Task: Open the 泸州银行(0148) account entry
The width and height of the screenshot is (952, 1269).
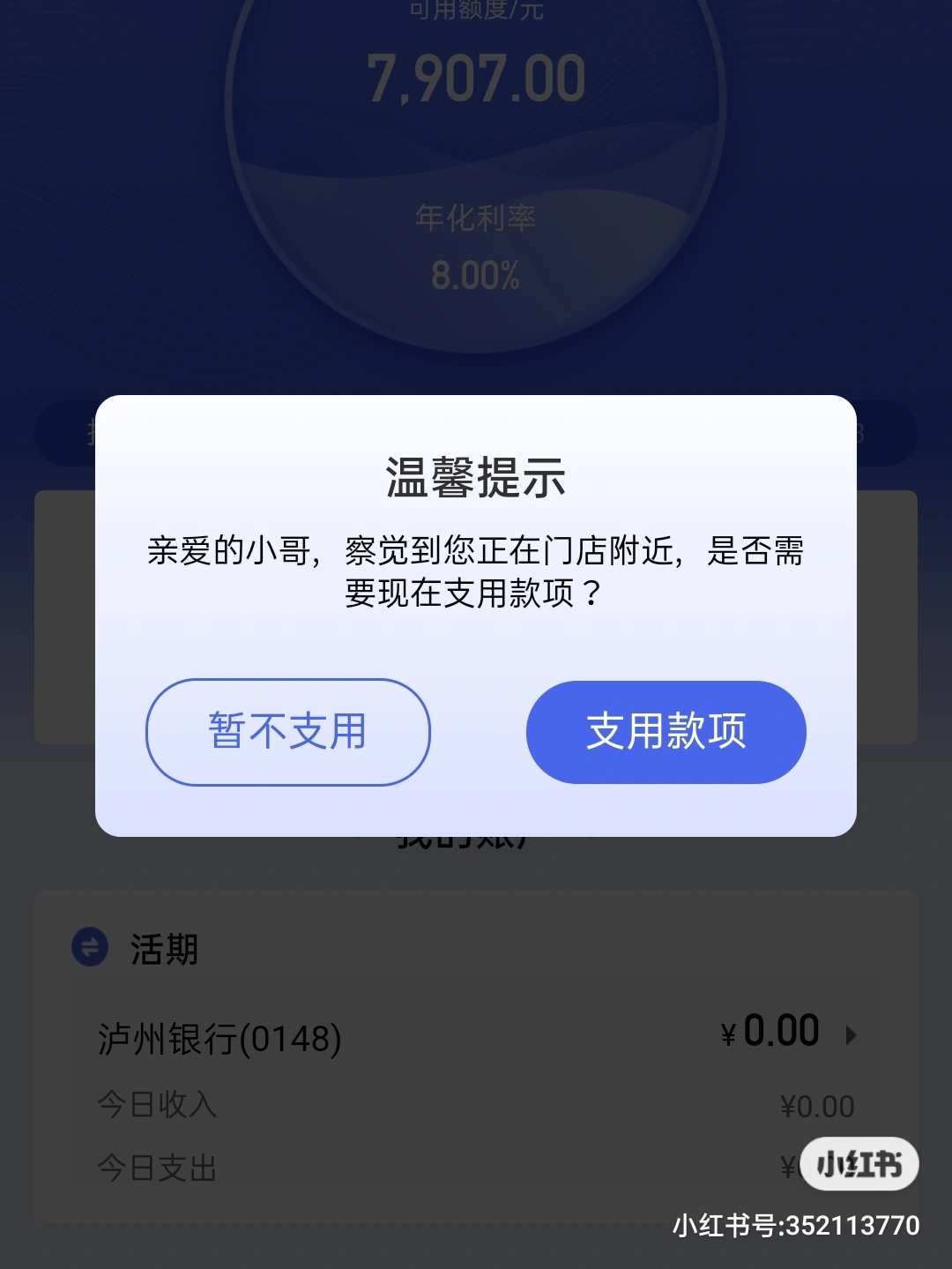Action: (220, 1038)
